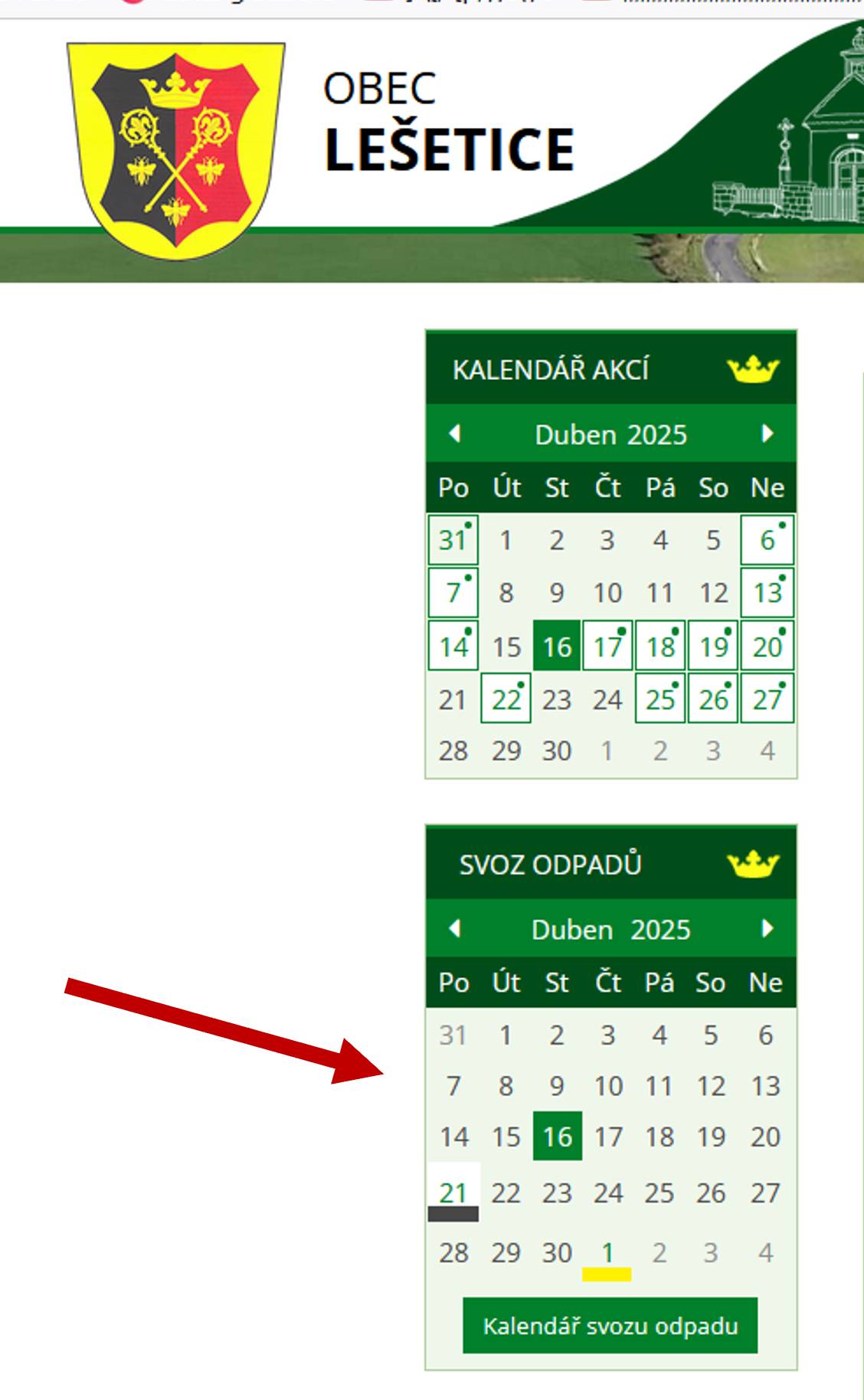View events on April 27 in Kalendář akcí

(x=767, y=698)
